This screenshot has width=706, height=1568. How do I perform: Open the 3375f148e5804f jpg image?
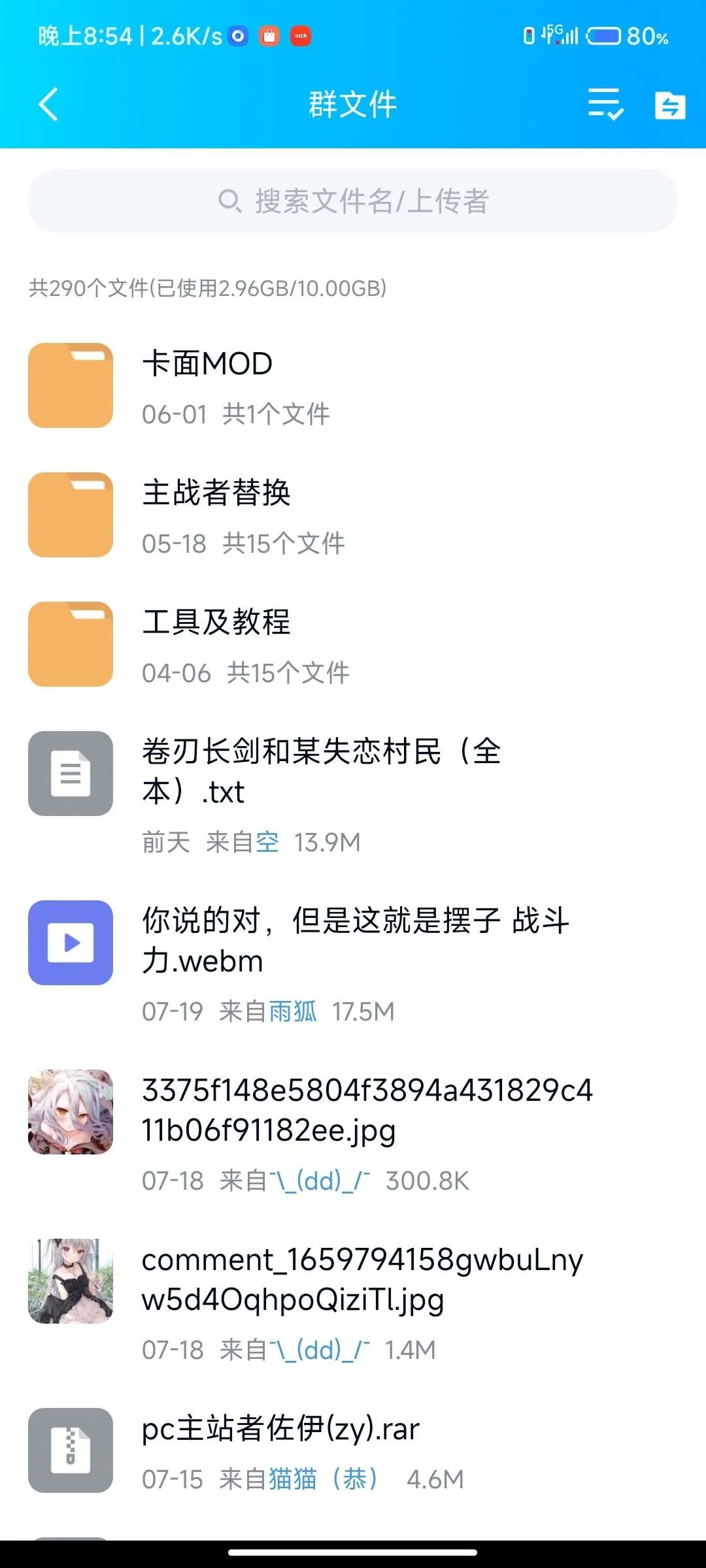coord(366,1111)
